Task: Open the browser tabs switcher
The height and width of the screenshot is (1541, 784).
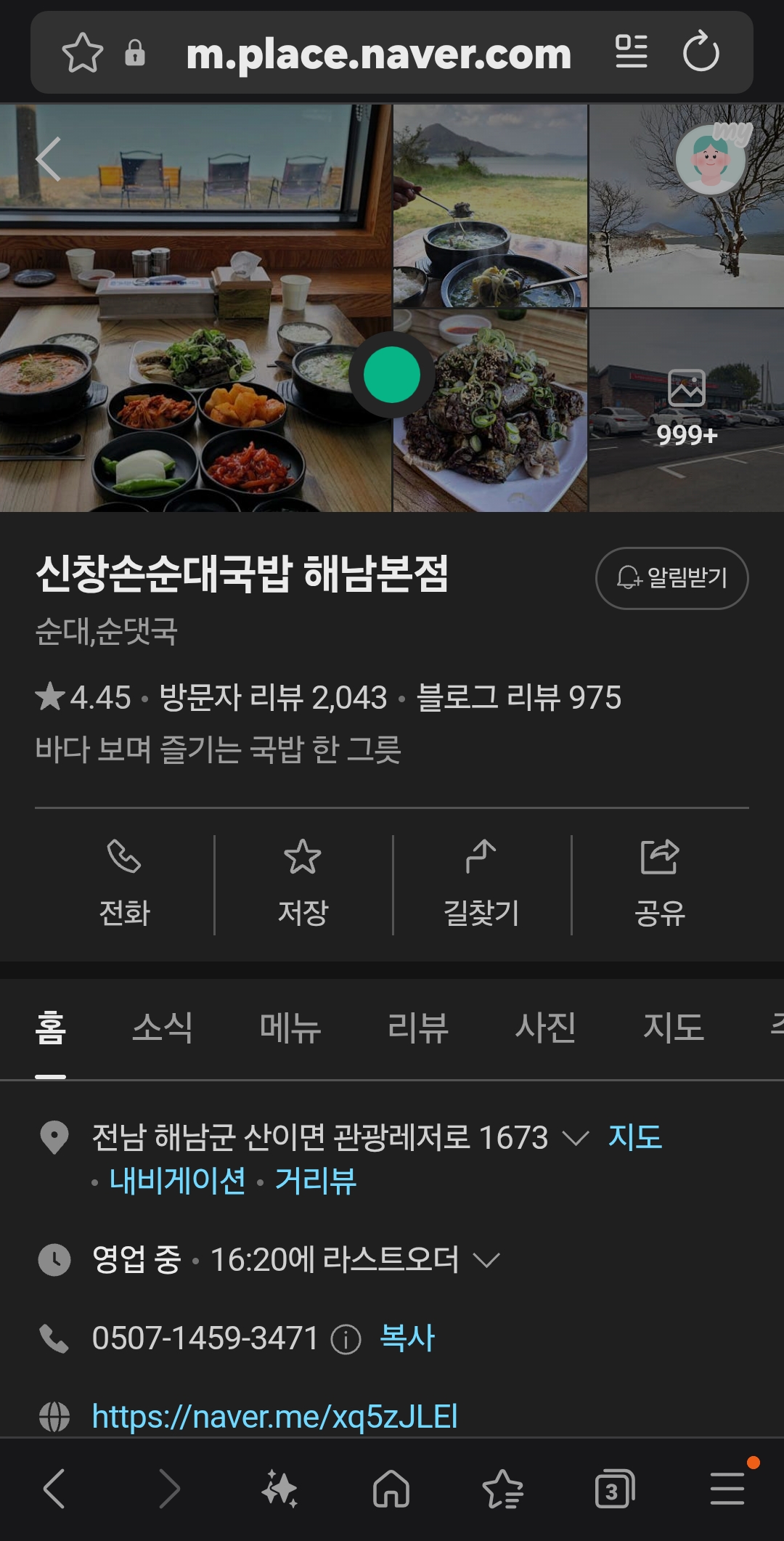Action: (x=614, y=1489)
